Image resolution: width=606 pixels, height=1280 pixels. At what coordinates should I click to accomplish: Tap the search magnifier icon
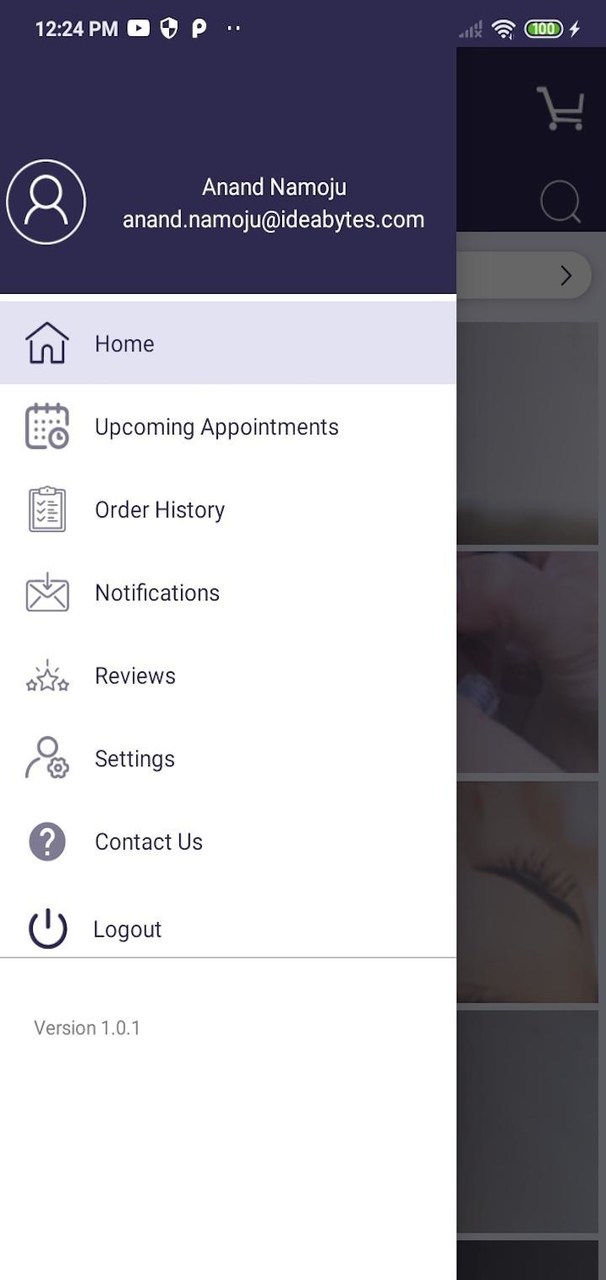(561, 202)
